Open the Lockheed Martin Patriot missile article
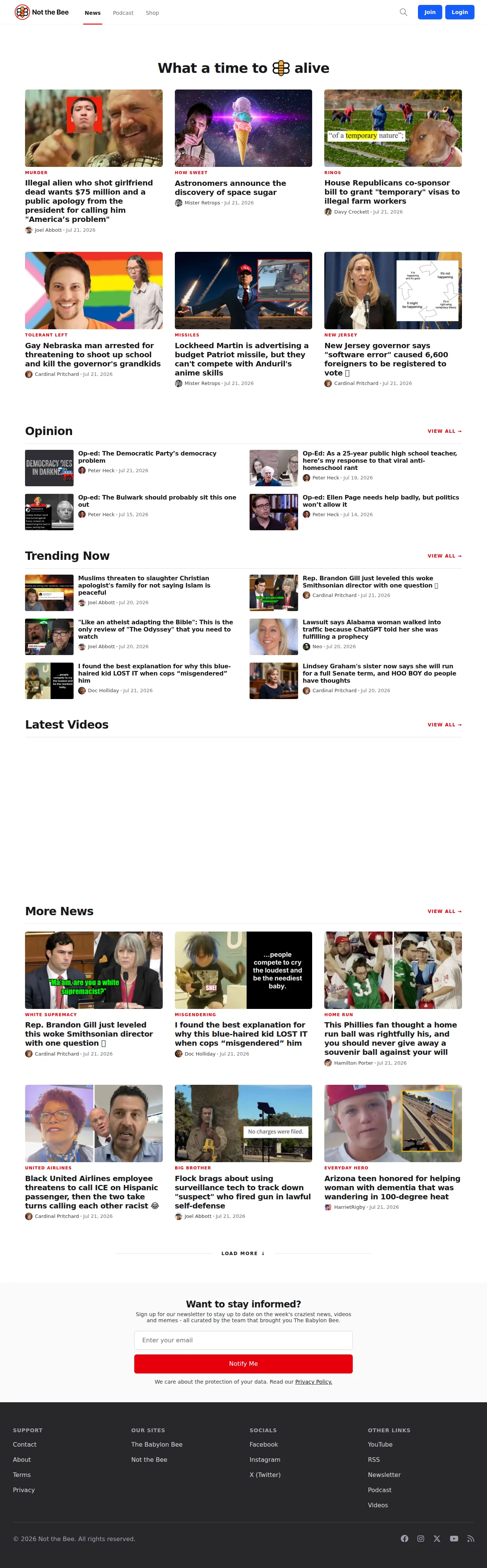Viewport: 487px width, 1568px height. click(242, 359)
